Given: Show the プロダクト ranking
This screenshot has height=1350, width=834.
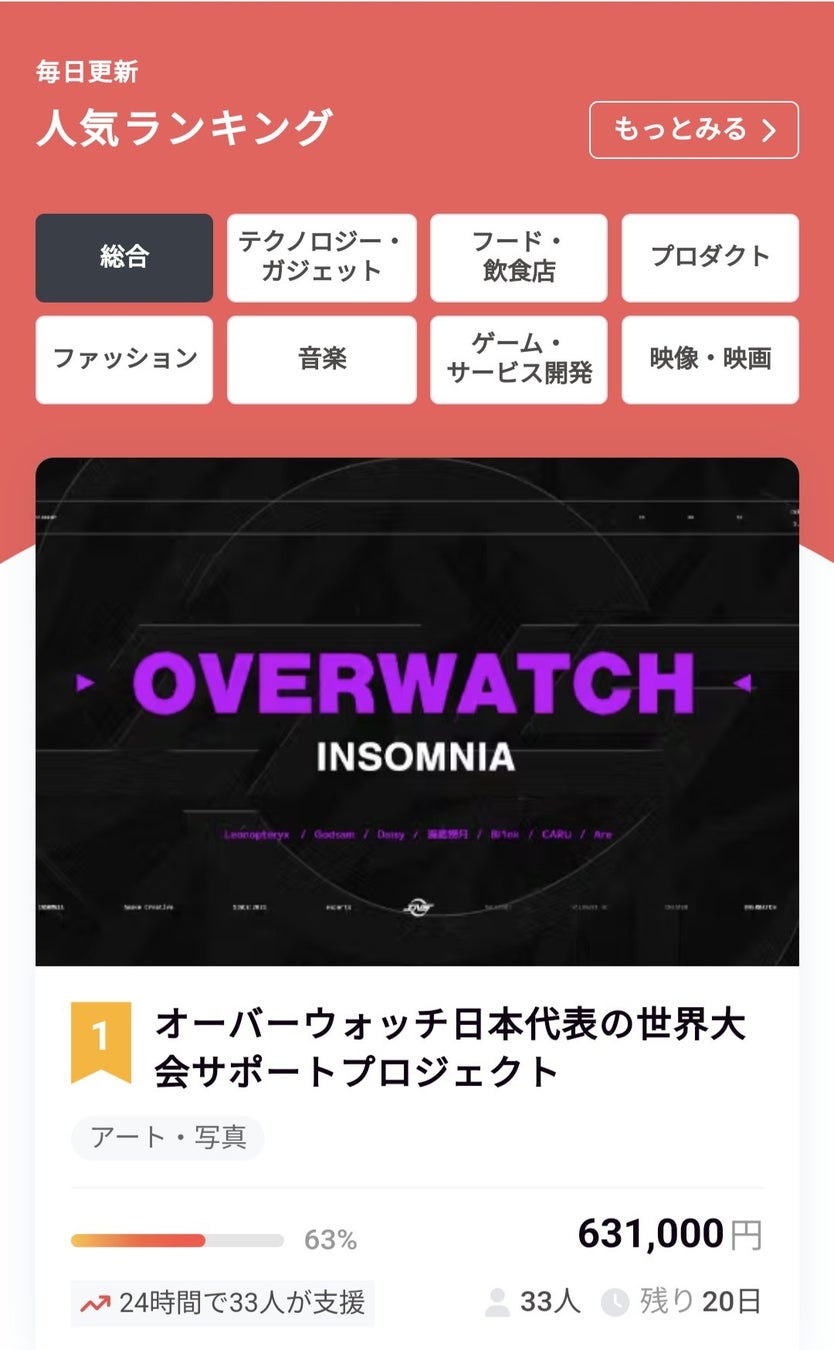Looking at the screenshot, I should coord(710,257).
